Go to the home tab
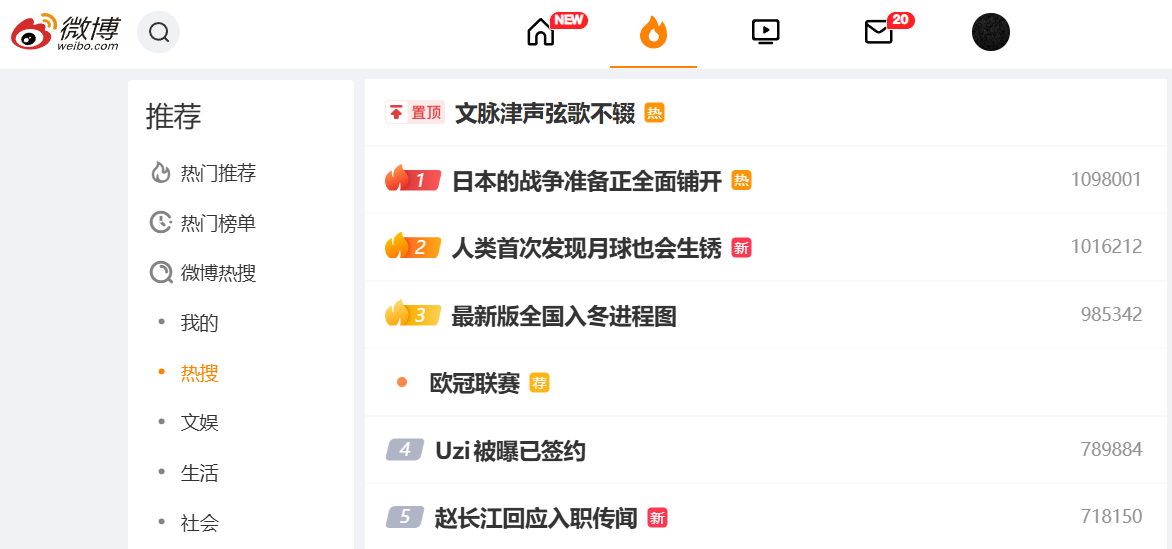This screenshot has height=549, width=1172. (x=541, y=33)
